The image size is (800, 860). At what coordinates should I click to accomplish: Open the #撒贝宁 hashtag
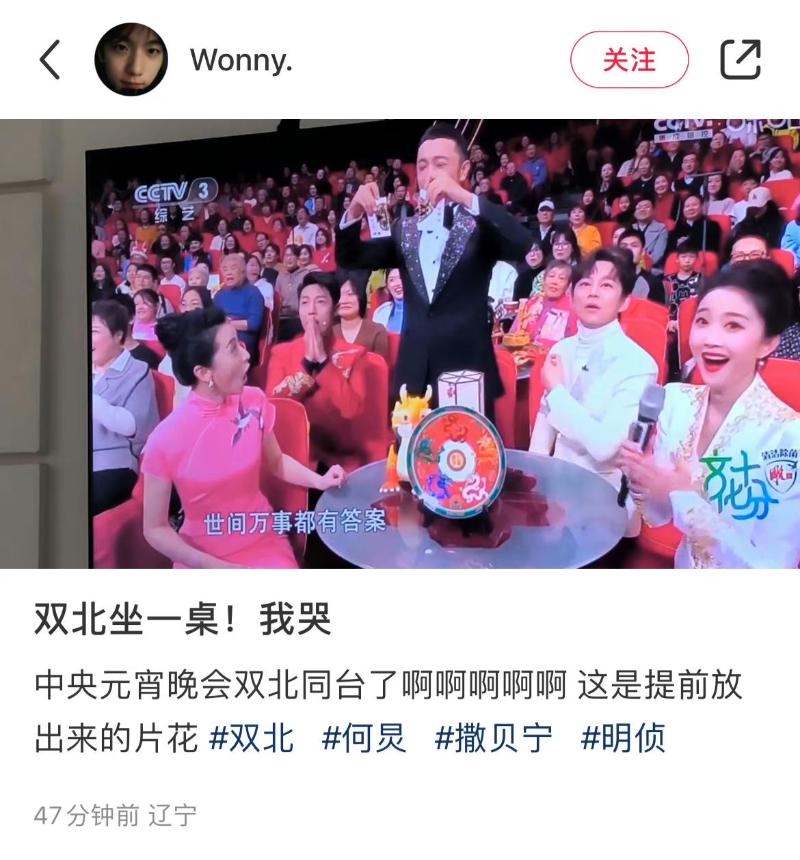click(x=493, y=739)
